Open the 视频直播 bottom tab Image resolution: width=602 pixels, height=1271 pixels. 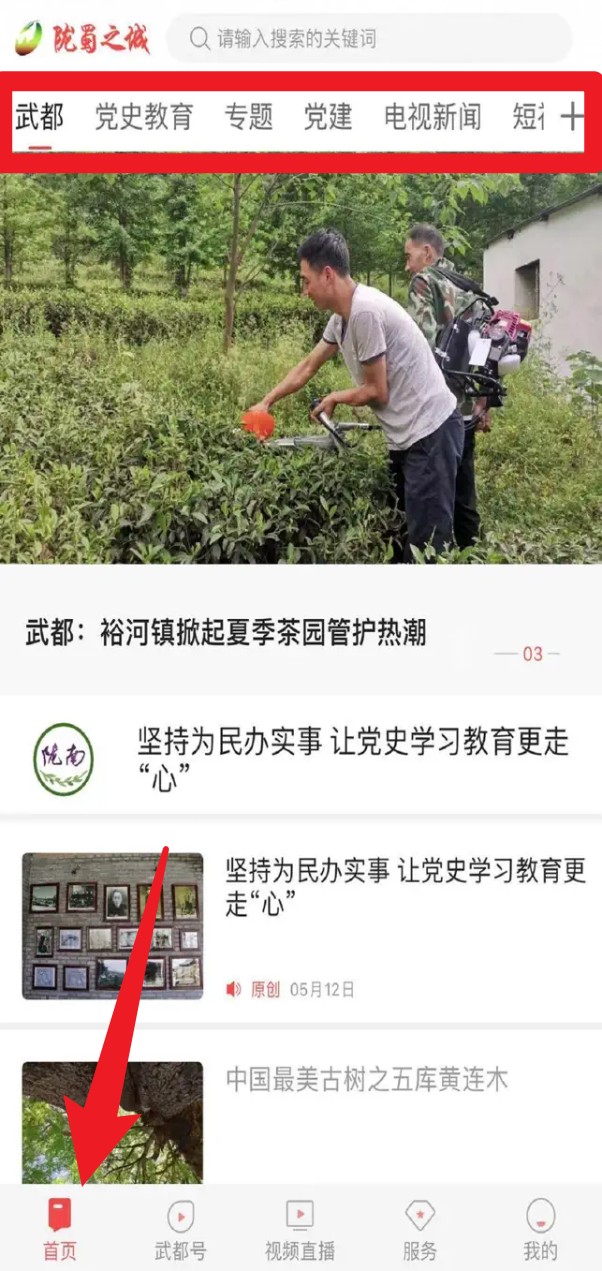pyautogui.click(x=300, y=1230)
